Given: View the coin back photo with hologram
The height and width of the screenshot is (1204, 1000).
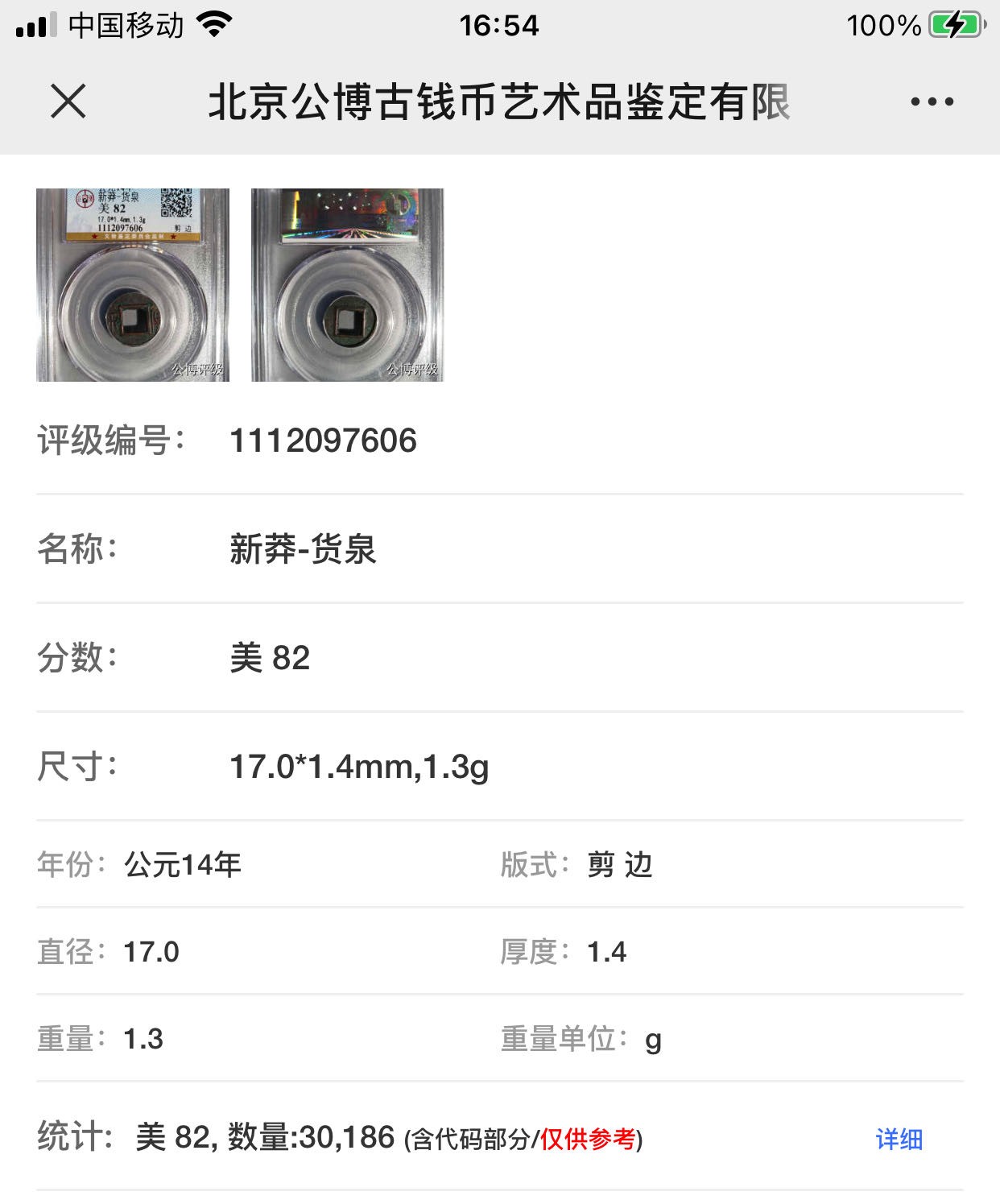Looking at the screenshot, I should click(x=347, y=285).
